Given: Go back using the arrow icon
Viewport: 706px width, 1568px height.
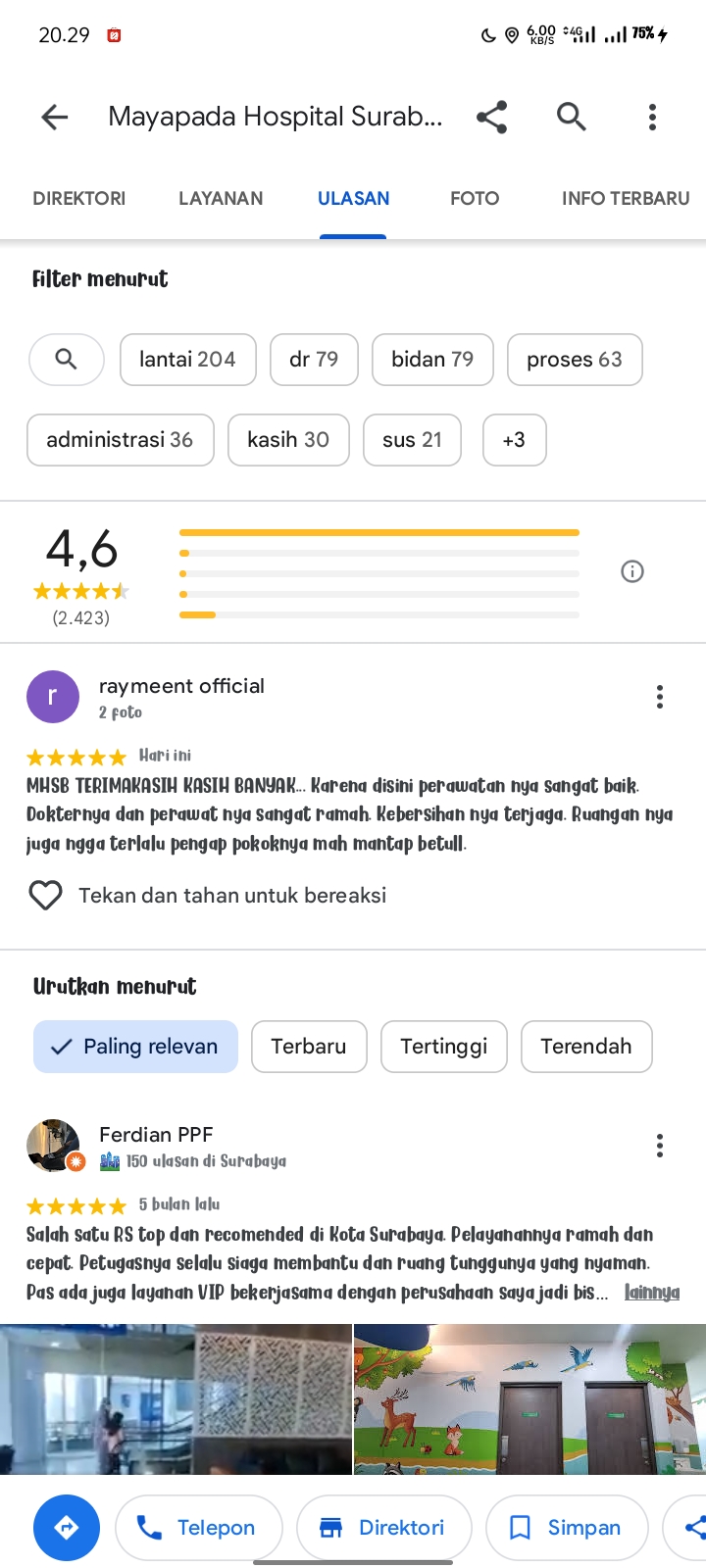Looking at the screenshot, I should pos(55,118).
